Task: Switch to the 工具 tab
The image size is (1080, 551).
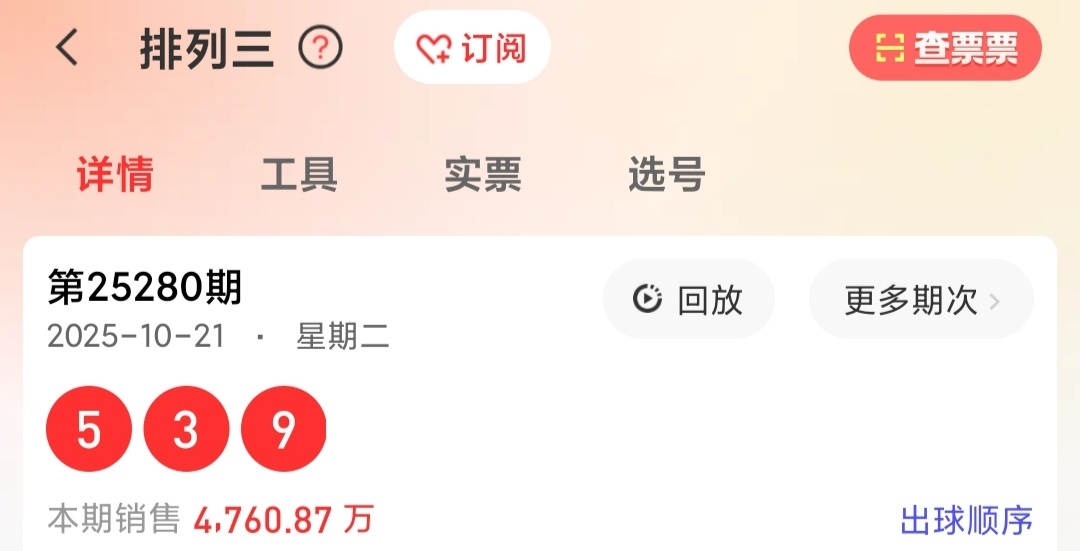Action: pos(299,174)
